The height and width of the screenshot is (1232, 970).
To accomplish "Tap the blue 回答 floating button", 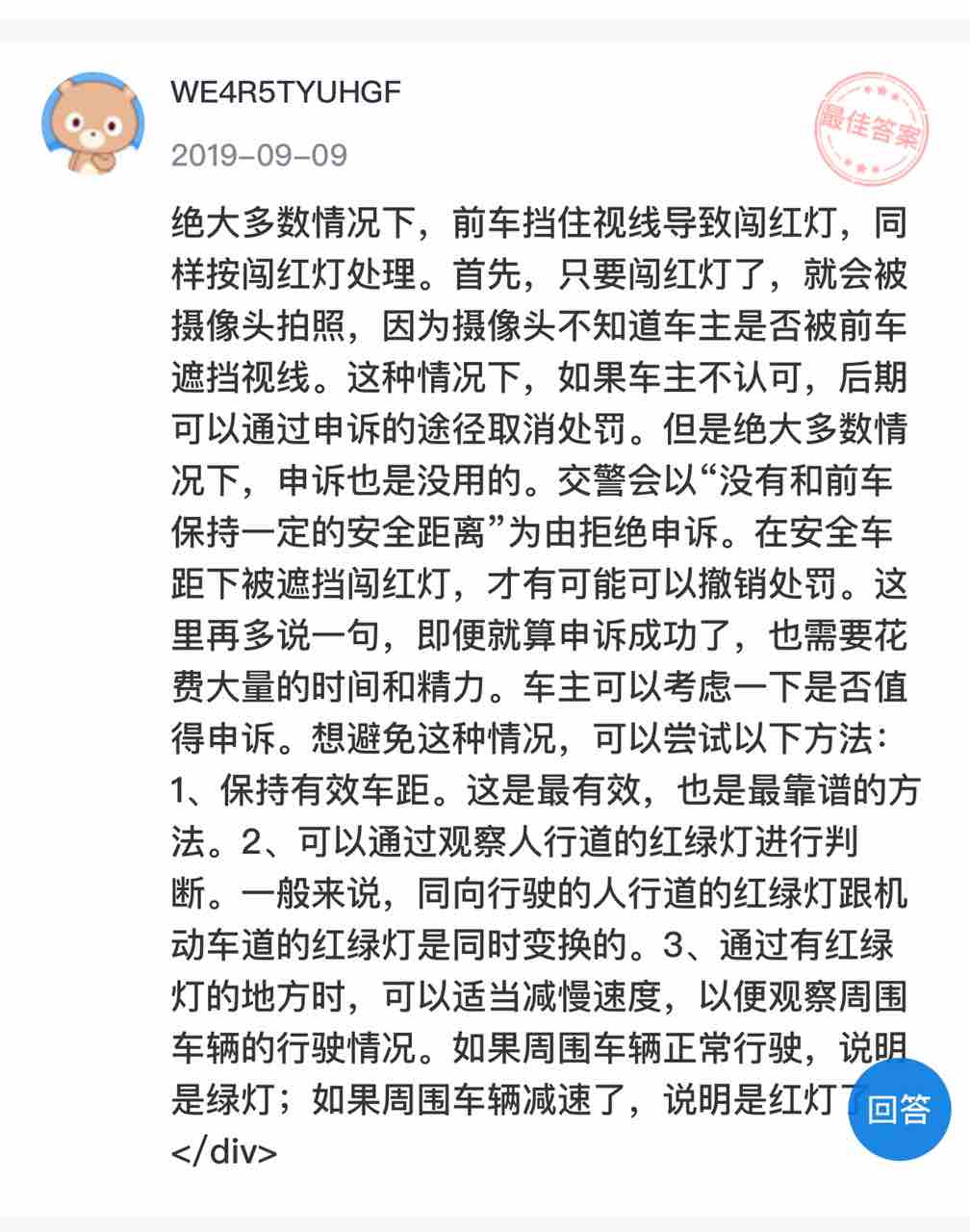I will click(899, 1109).
